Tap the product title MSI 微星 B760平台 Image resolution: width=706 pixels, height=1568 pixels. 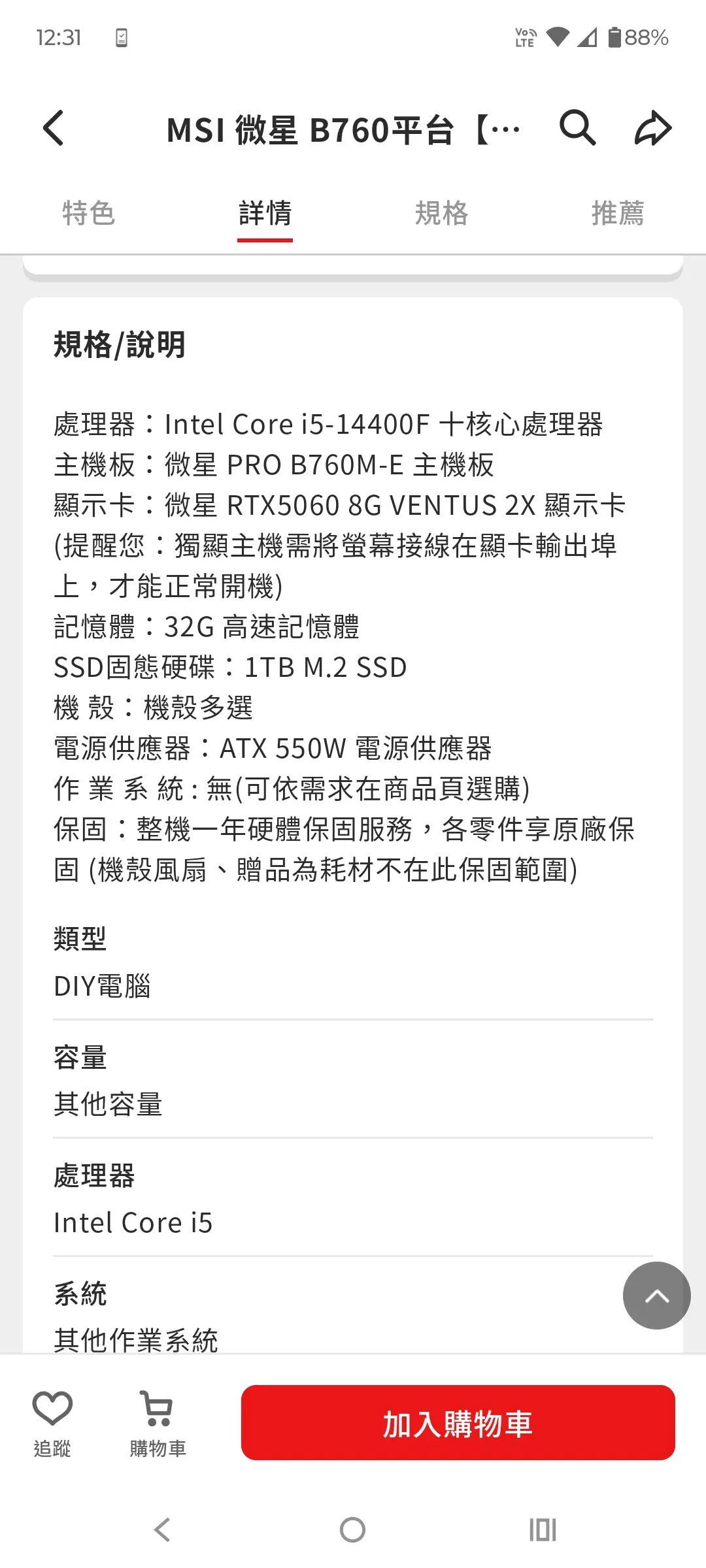(x=343, y=129)
